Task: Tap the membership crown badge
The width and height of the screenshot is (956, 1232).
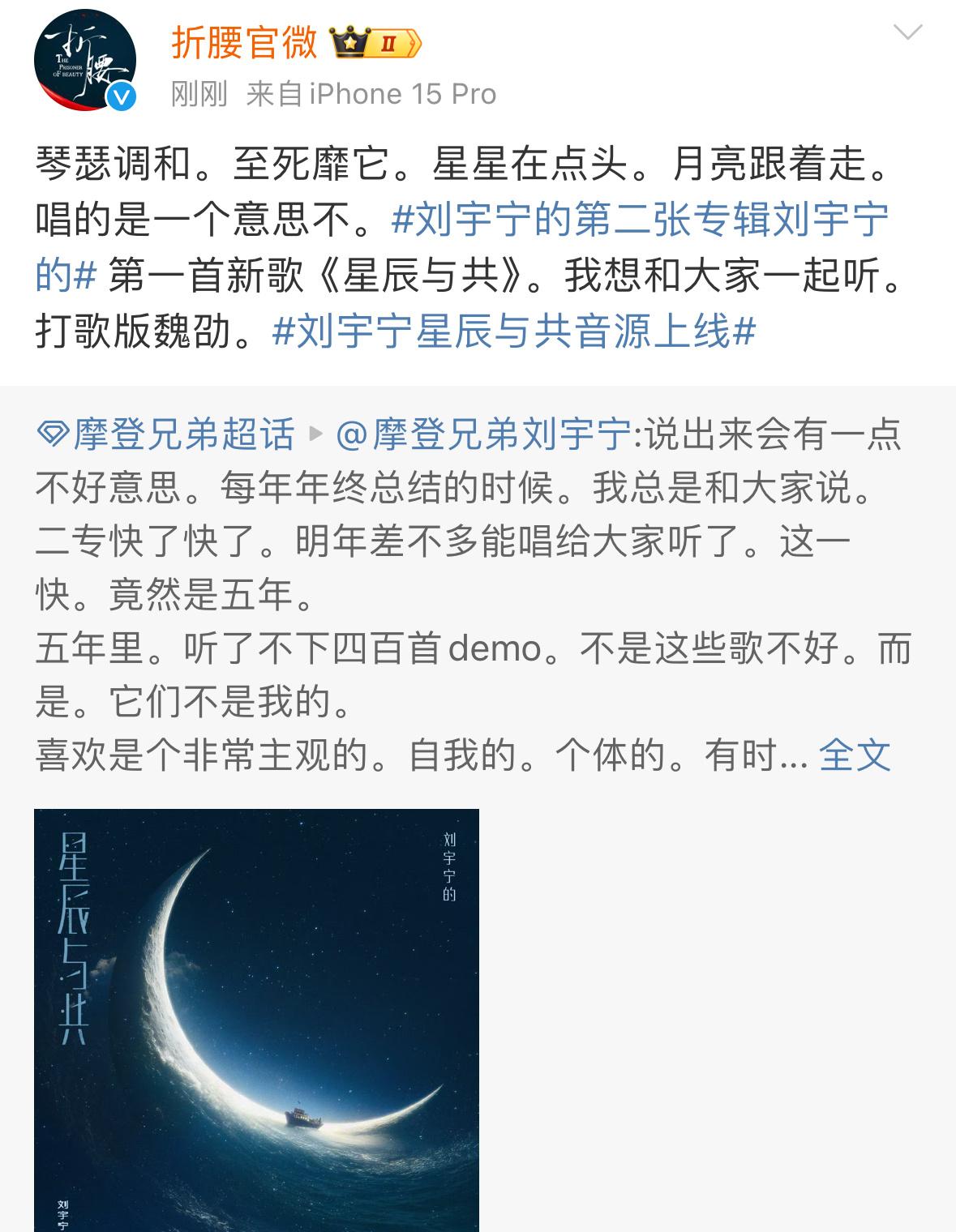Action: coord(376,44)
